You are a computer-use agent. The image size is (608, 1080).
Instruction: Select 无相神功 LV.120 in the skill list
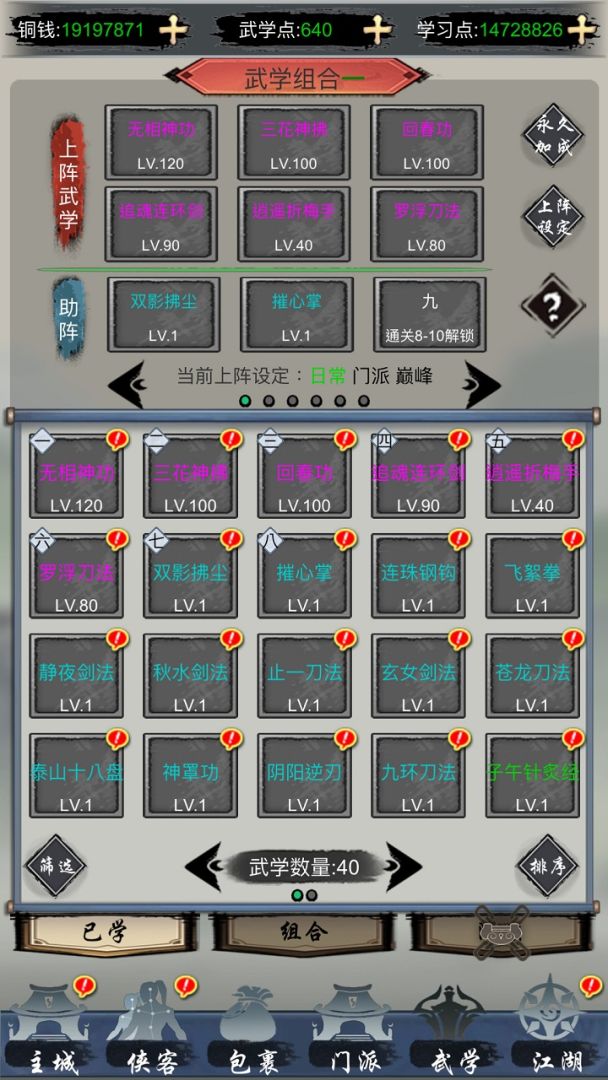(x=77, y=475)
